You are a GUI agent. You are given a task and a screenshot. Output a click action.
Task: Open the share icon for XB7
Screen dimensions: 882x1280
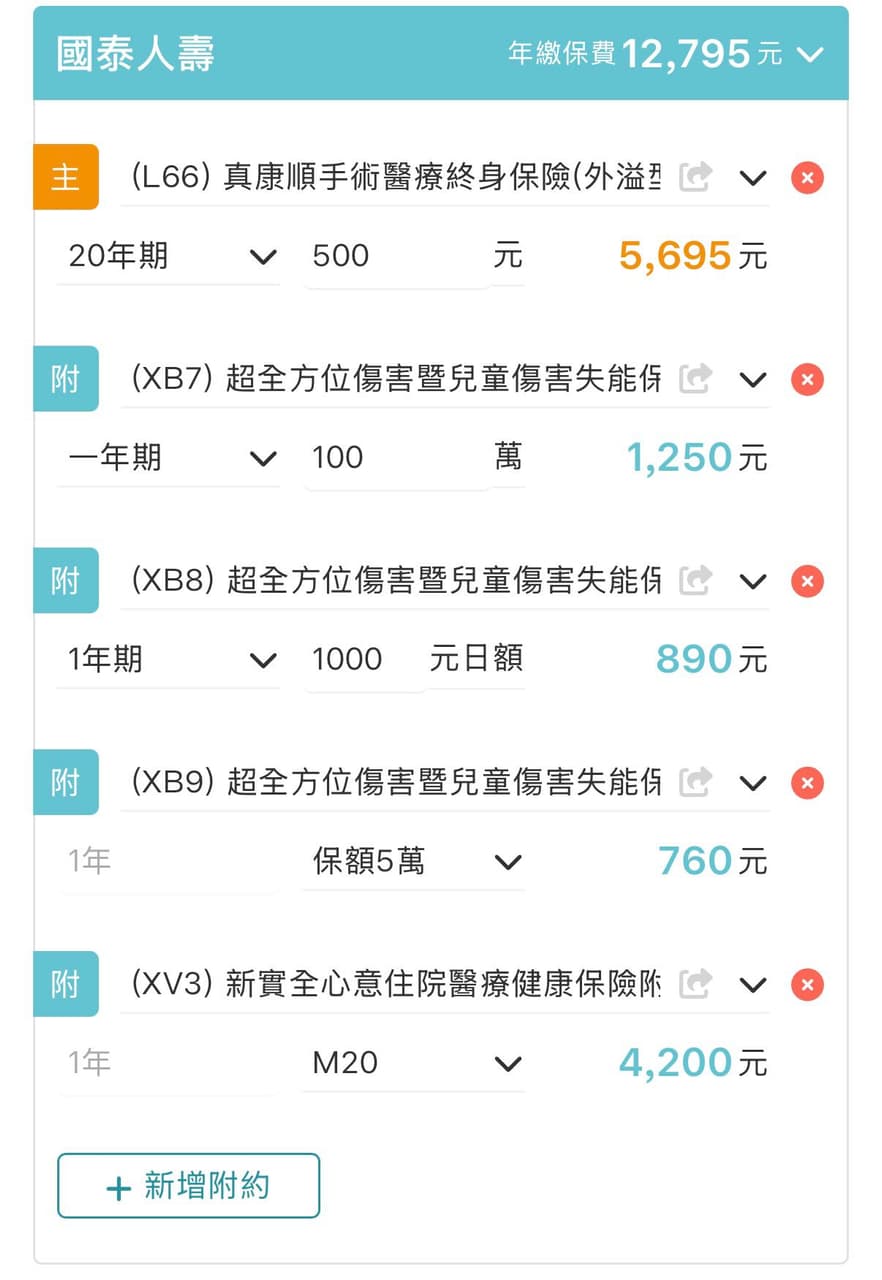[x=695, y=380]
